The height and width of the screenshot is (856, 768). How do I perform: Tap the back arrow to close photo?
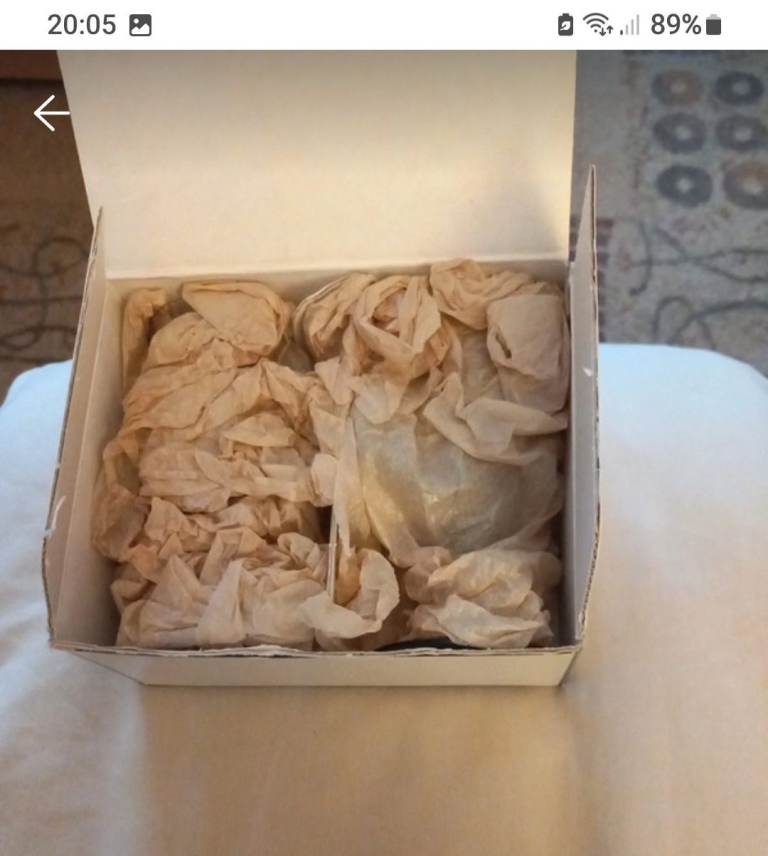pos(51,113)
